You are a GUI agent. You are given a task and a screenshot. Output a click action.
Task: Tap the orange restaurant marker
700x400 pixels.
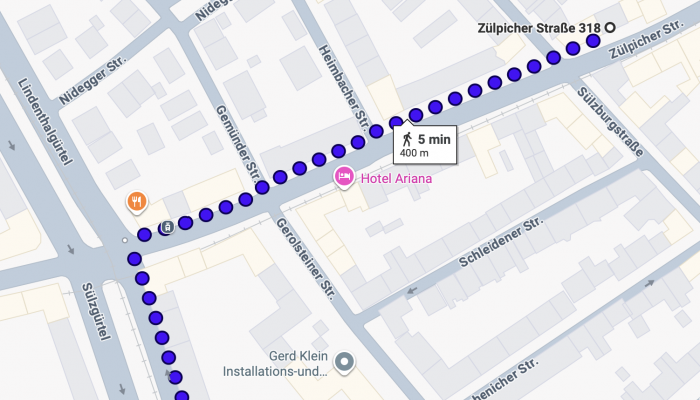tap(138, 202)
